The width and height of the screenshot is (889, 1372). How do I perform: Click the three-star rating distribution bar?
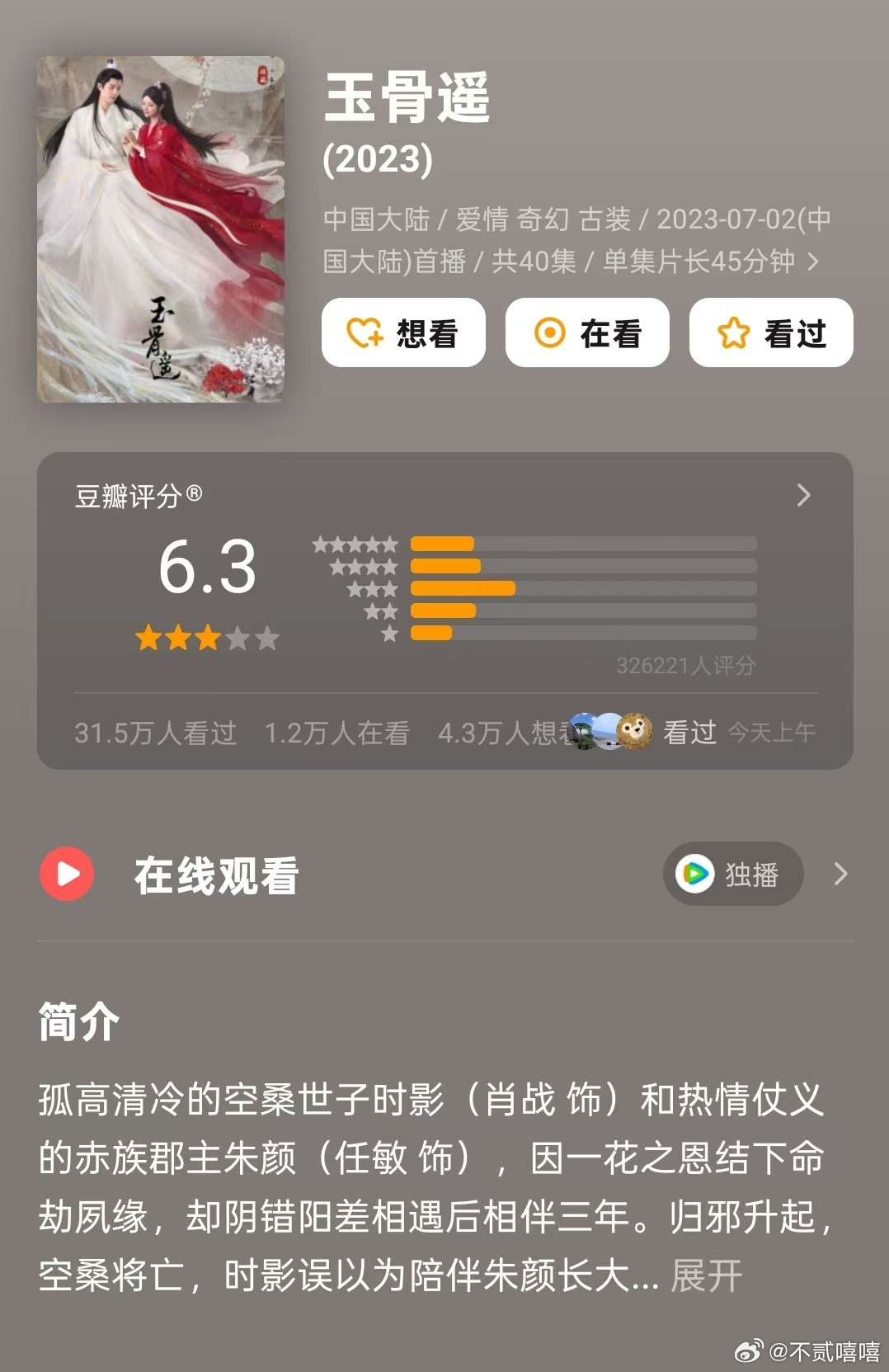point(462,588)
